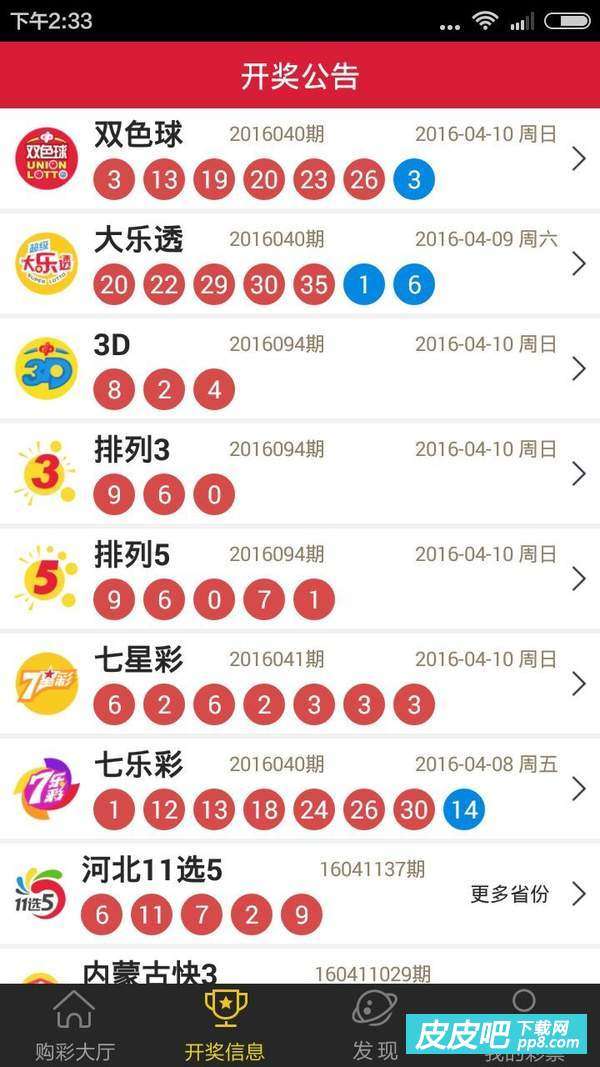Open 排列3 results row
600x1067 pixels.
(300, 474)
